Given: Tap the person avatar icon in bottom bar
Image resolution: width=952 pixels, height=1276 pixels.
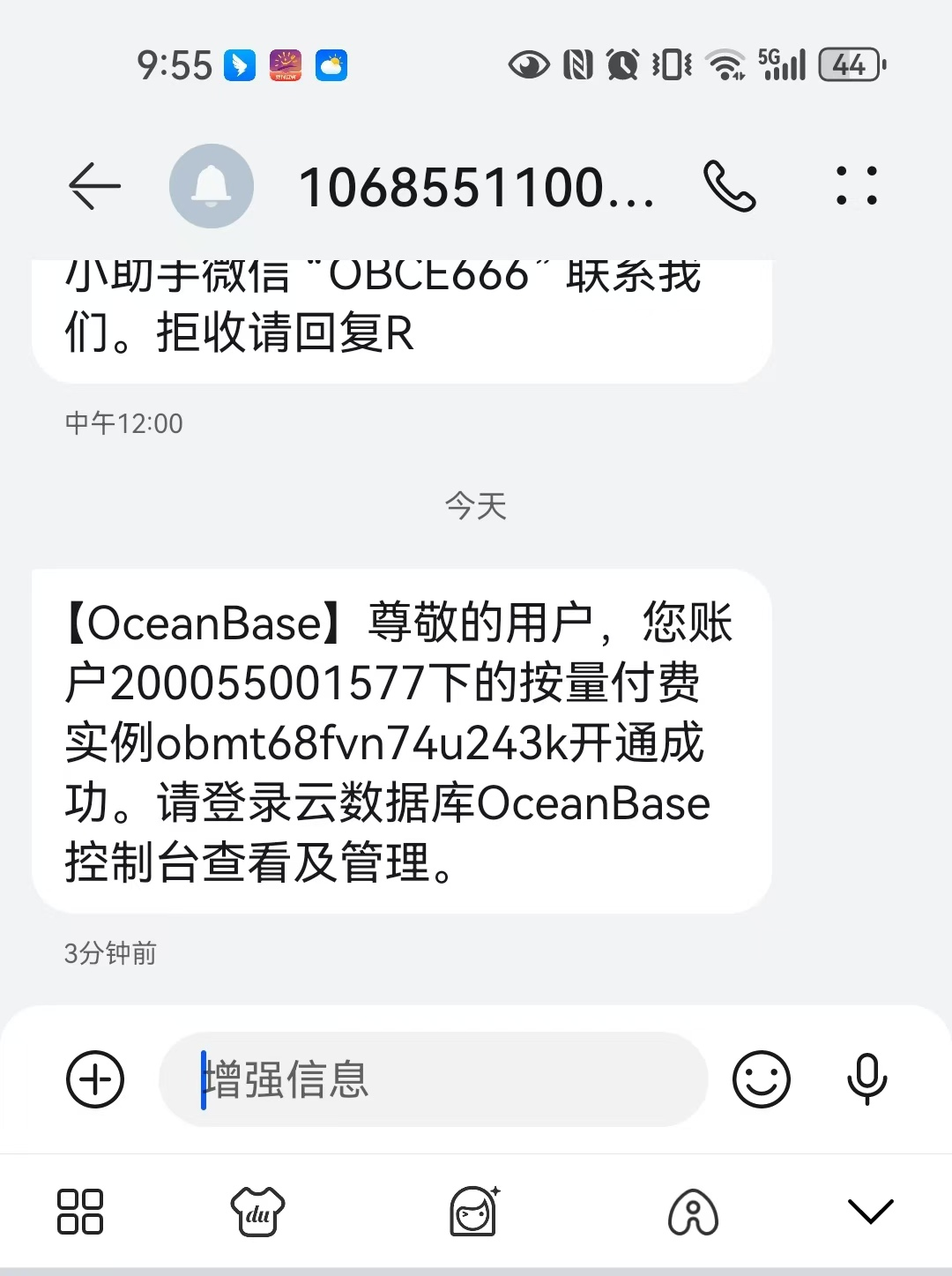Looking at the screenshot, I should click(695, 1213).
